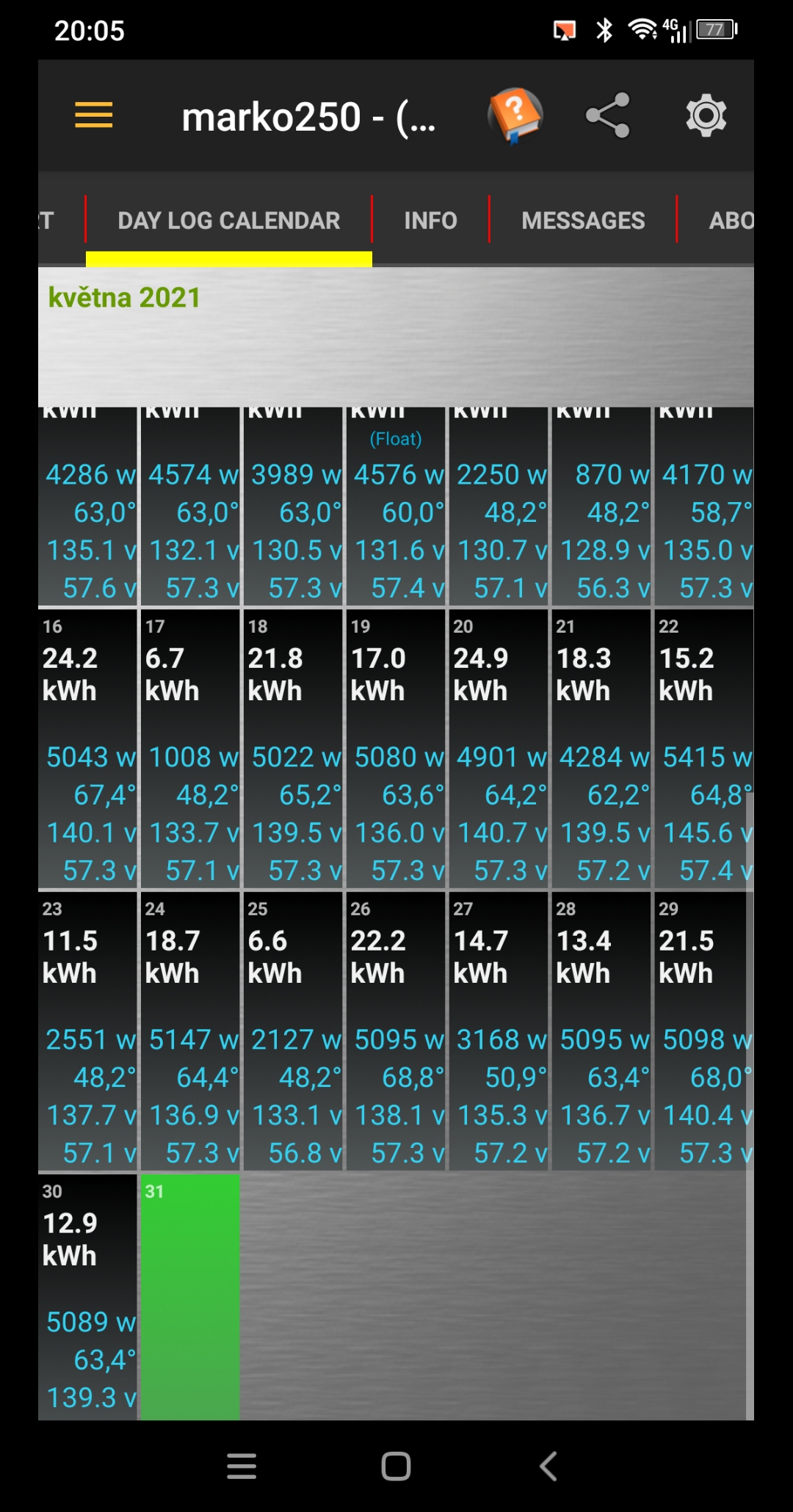793x1512 pixels.
Task: Open the hamburger drawer menu
Action: pyautogui.click(x=94, y=115)
